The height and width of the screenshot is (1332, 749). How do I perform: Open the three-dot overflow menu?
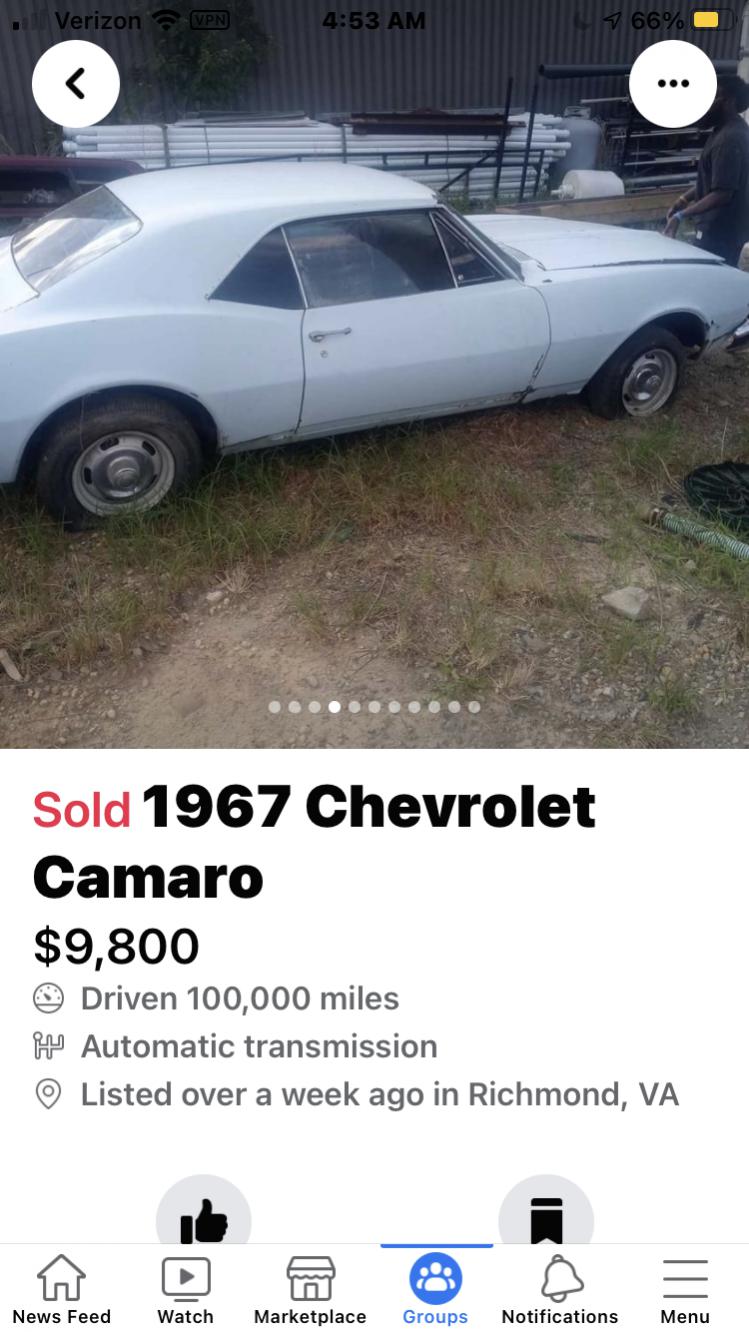tap(673, 84)
